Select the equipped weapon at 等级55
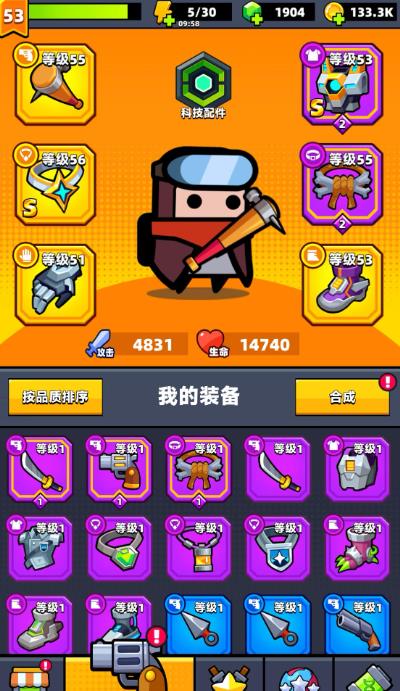Viewport: 400px width, 691px height. pos(55,84)
